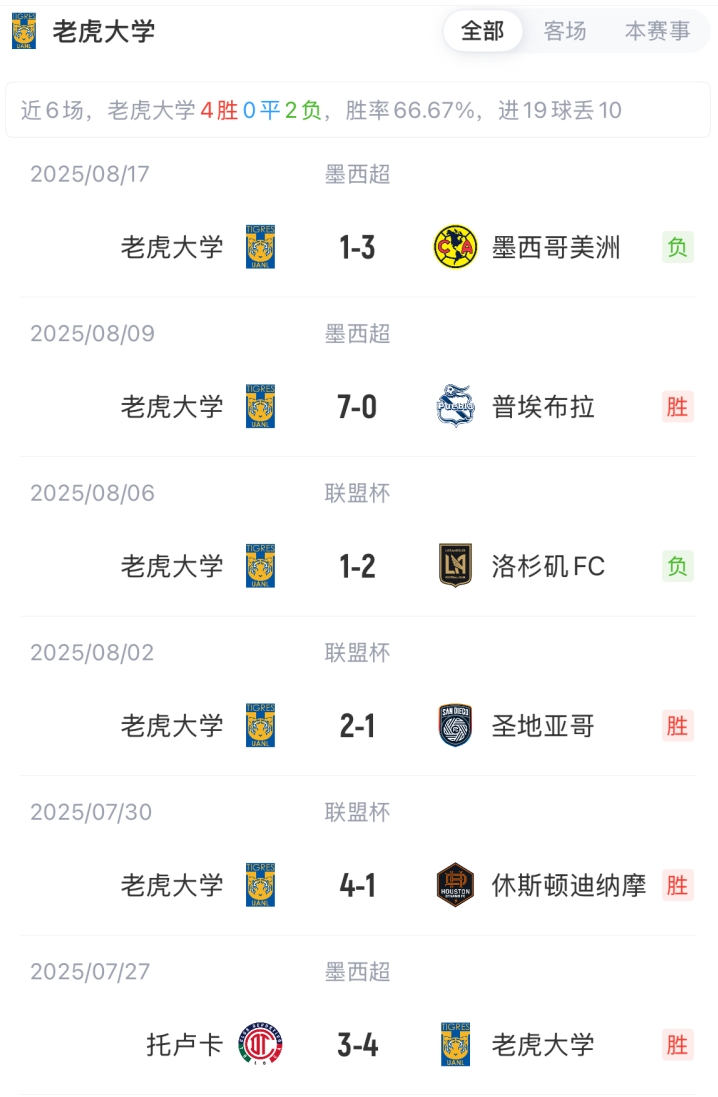The width and height of the screenshot is (718, 1097).
Task: View the 洛杉矶FC match details
Action: (x=357, y=566)
